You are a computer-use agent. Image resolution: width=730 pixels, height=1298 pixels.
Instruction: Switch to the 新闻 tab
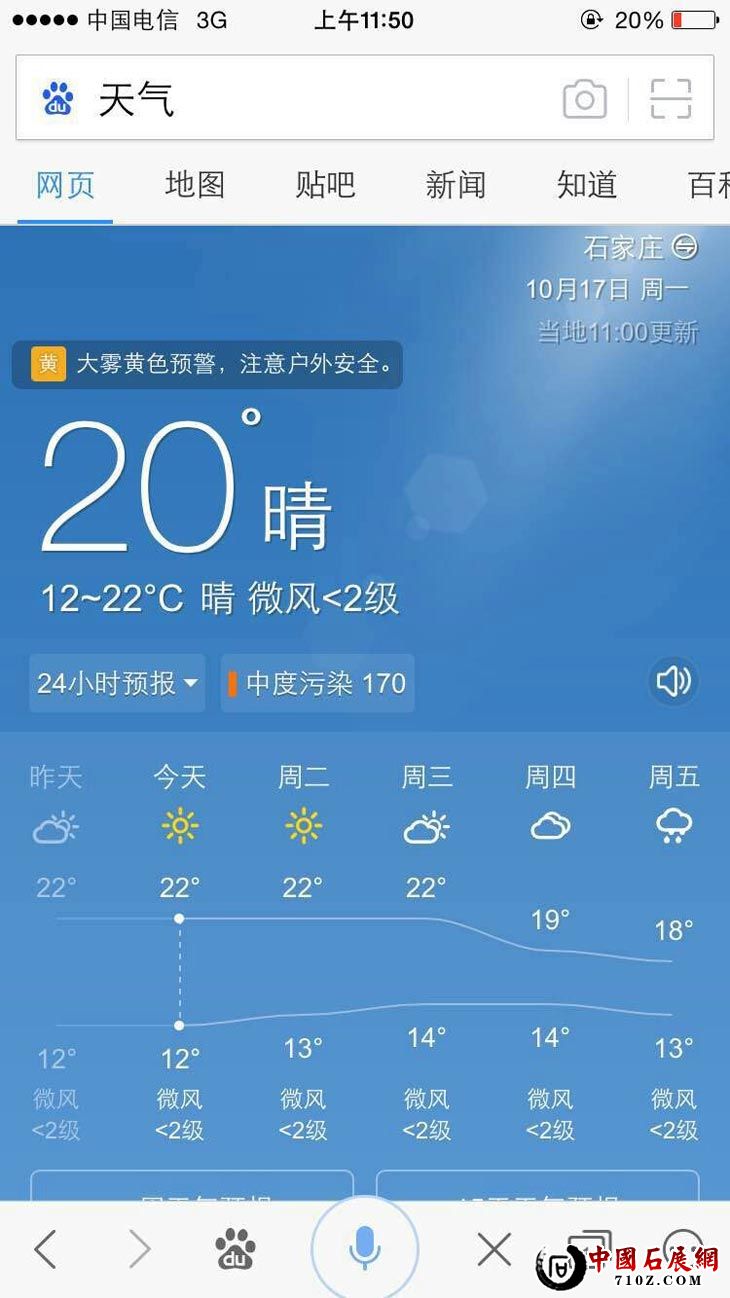tap(455, 185)
